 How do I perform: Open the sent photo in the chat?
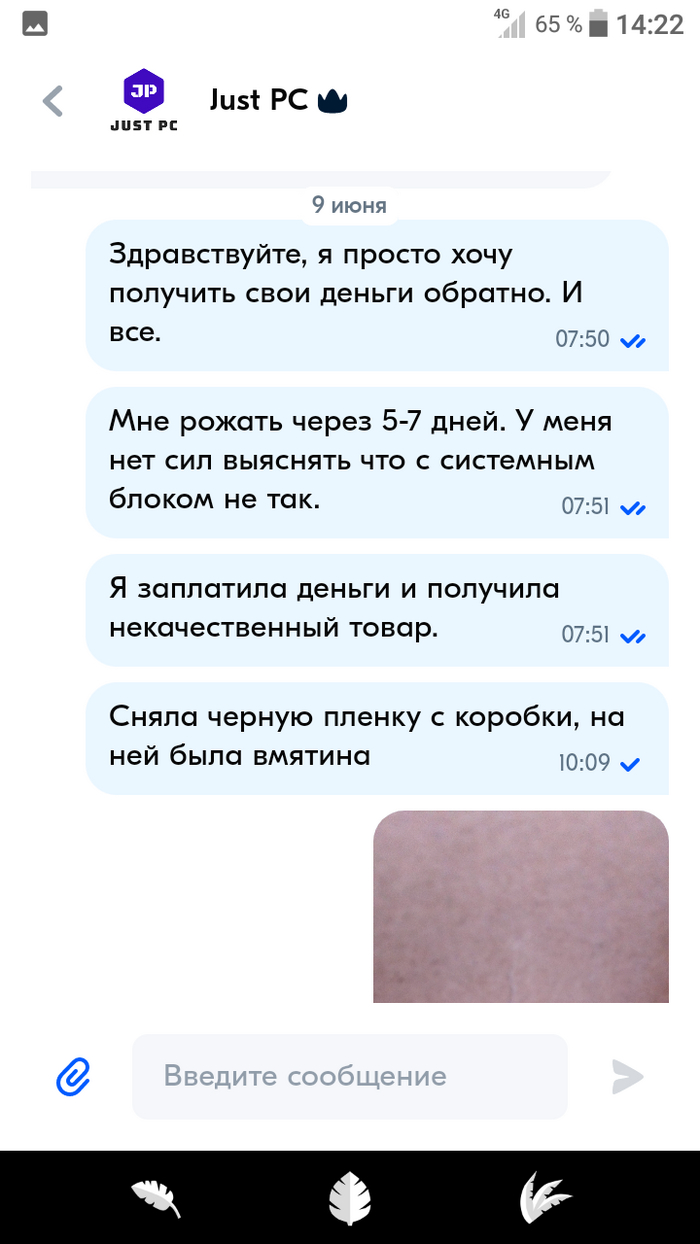[x=520, y=907]
